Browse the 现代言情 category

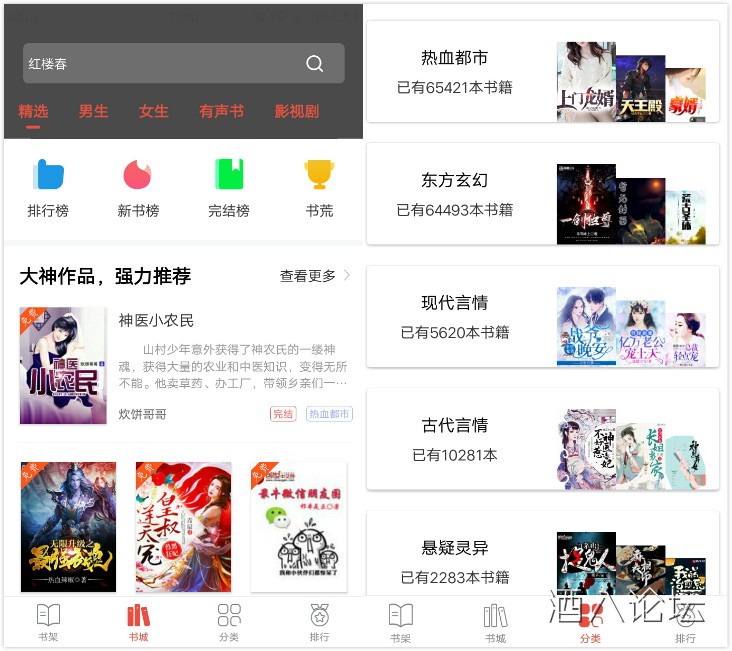click(x=542, y=317)
